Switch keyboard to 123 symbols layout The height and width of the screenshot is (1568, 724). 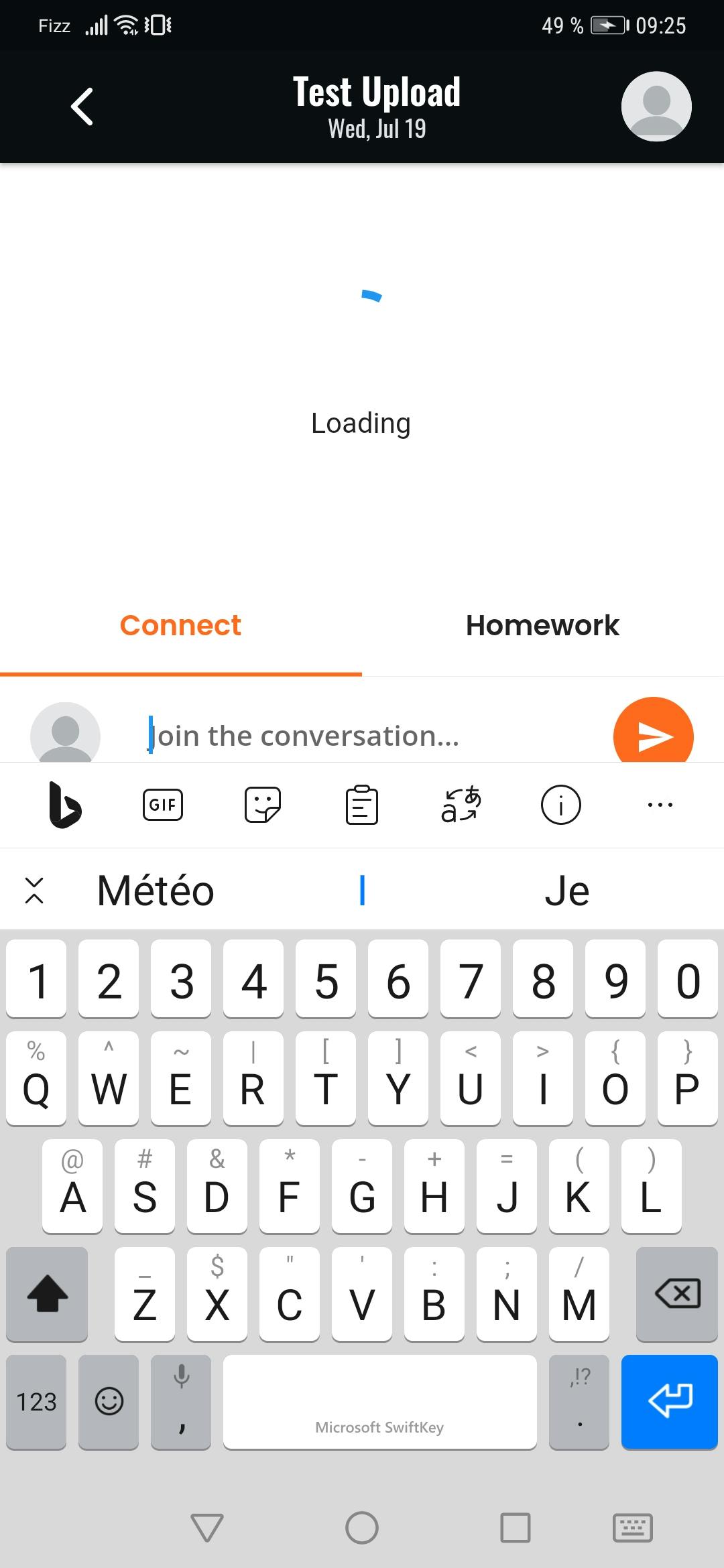coord(36,1401)
